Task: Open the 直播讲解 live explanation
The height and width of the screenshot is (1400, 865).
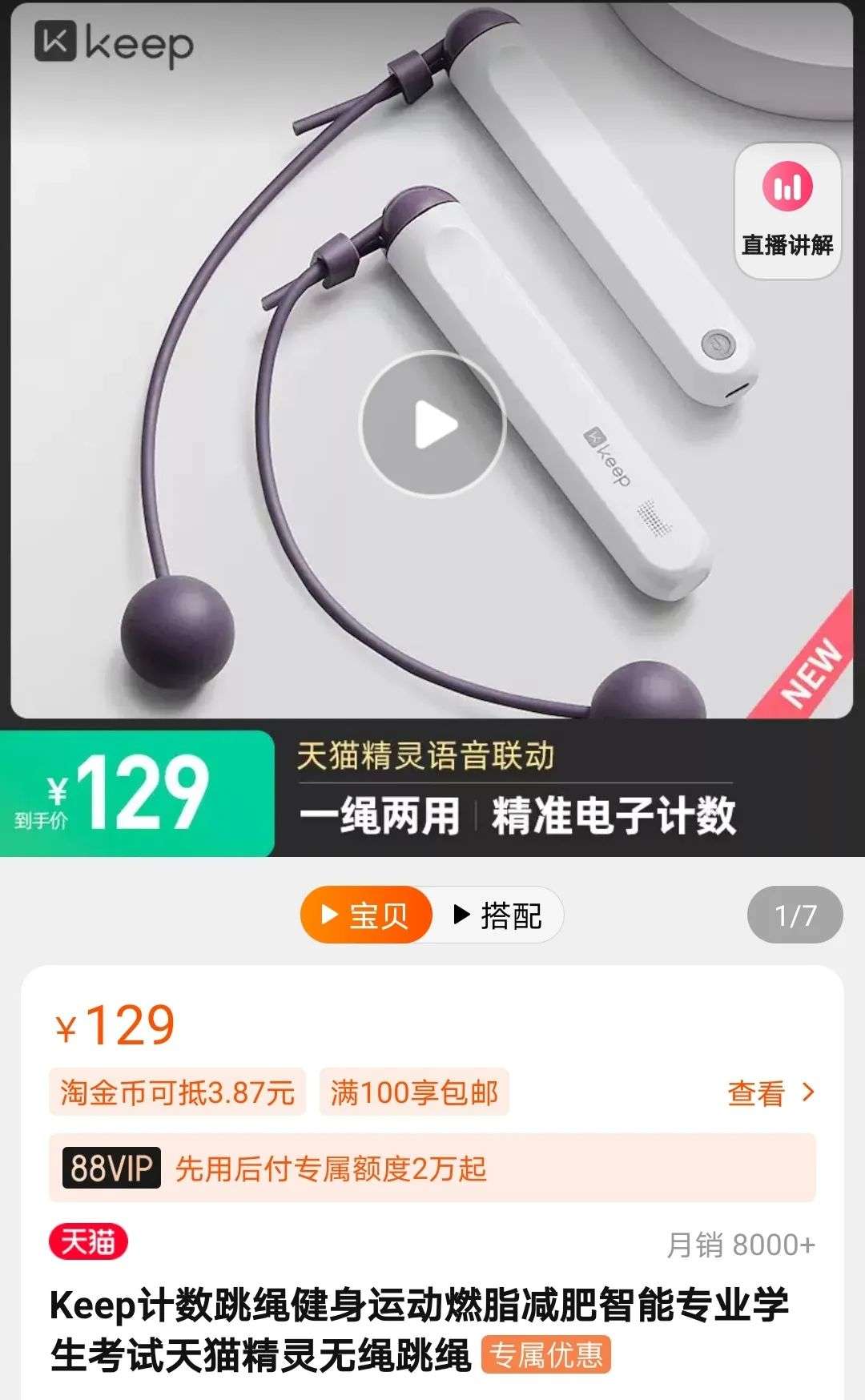Action: (787, 211)
